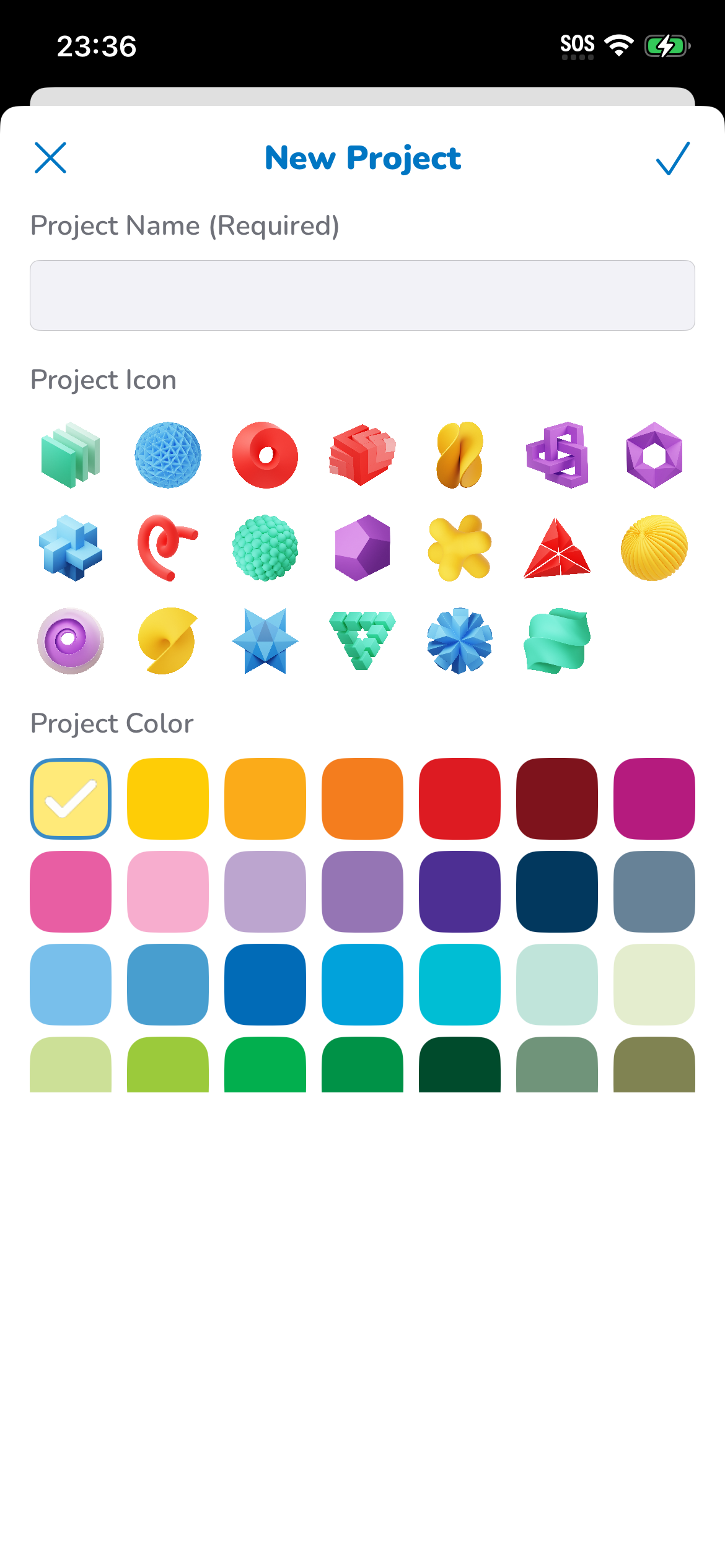Choose the dark maroon color swatch
This screenshot has width=725, height=1568.
(x=557, y=799)
